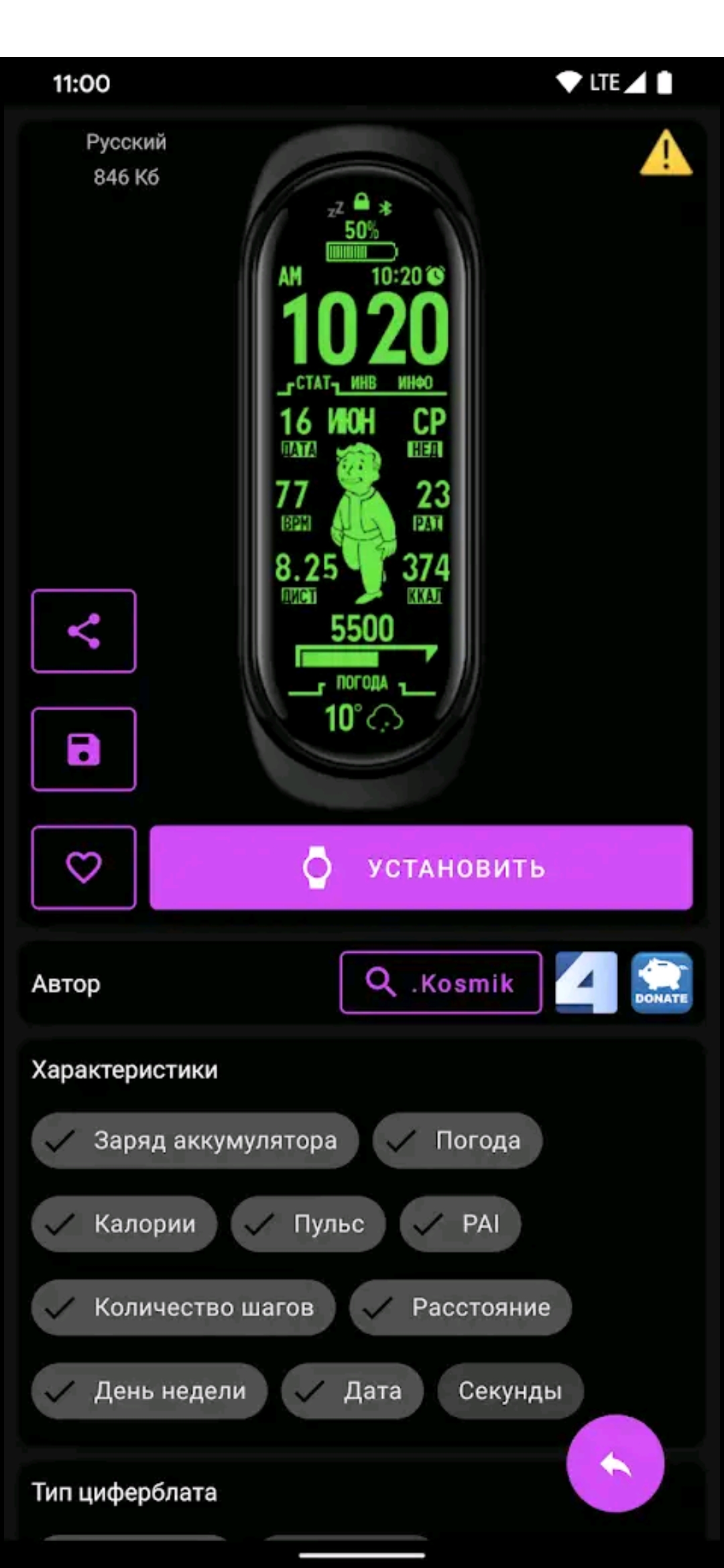Tap the Пульс chip
The width and height of the screenshot is (724, 1568).
click(x=308, y=1224)
